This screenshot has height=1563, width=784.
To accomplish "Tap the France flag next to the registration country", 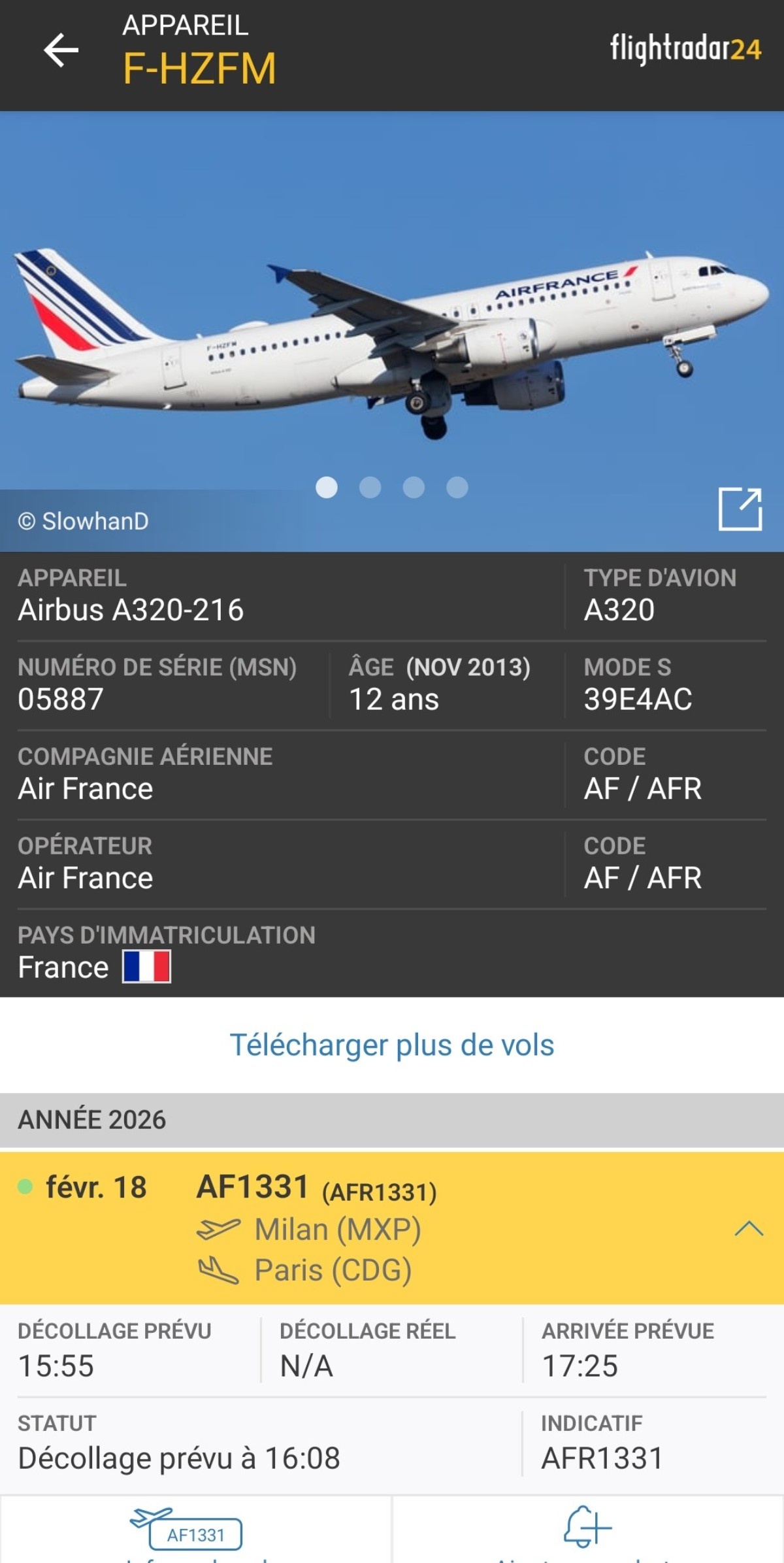I will (147, 966).
